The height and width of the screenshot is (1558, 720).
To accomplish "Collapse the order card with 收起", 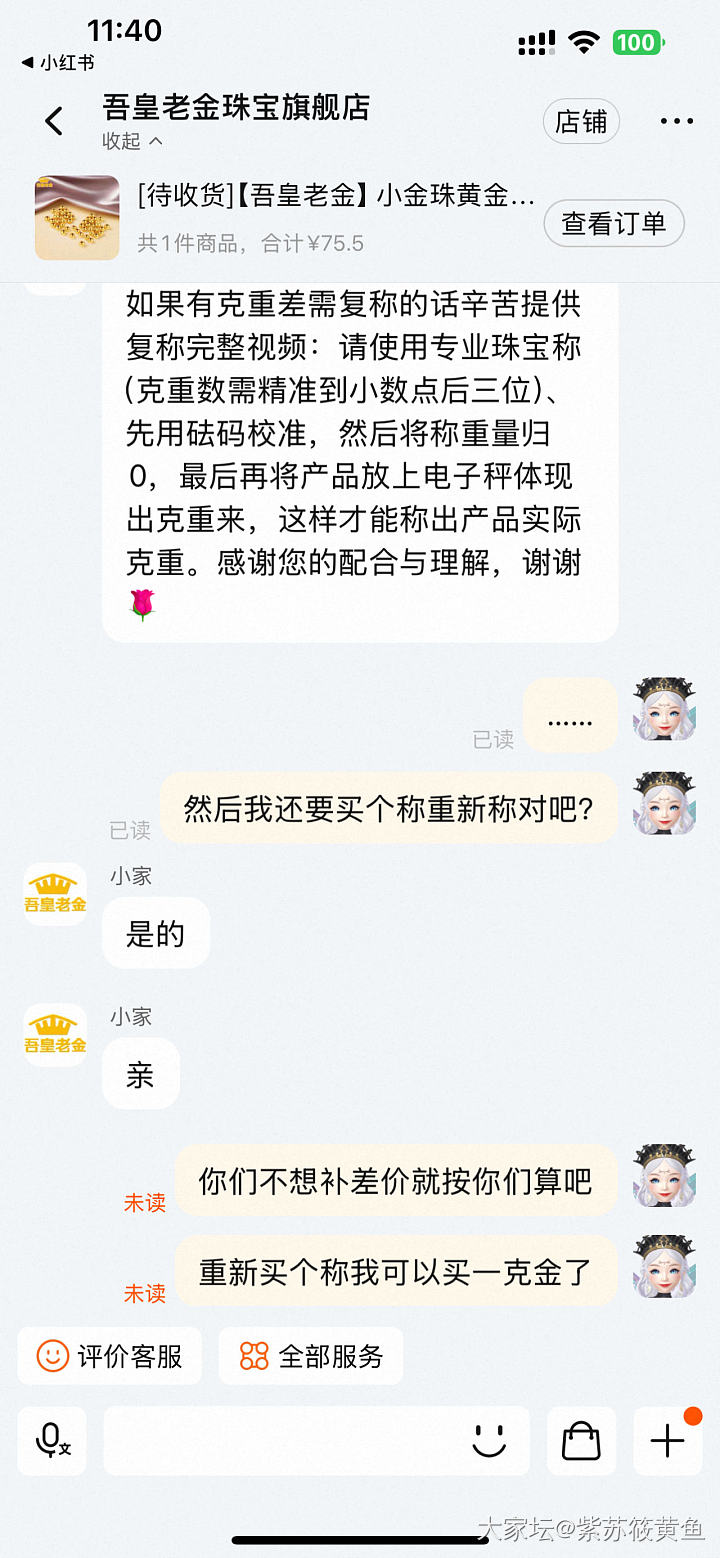I will pos(132,141).
